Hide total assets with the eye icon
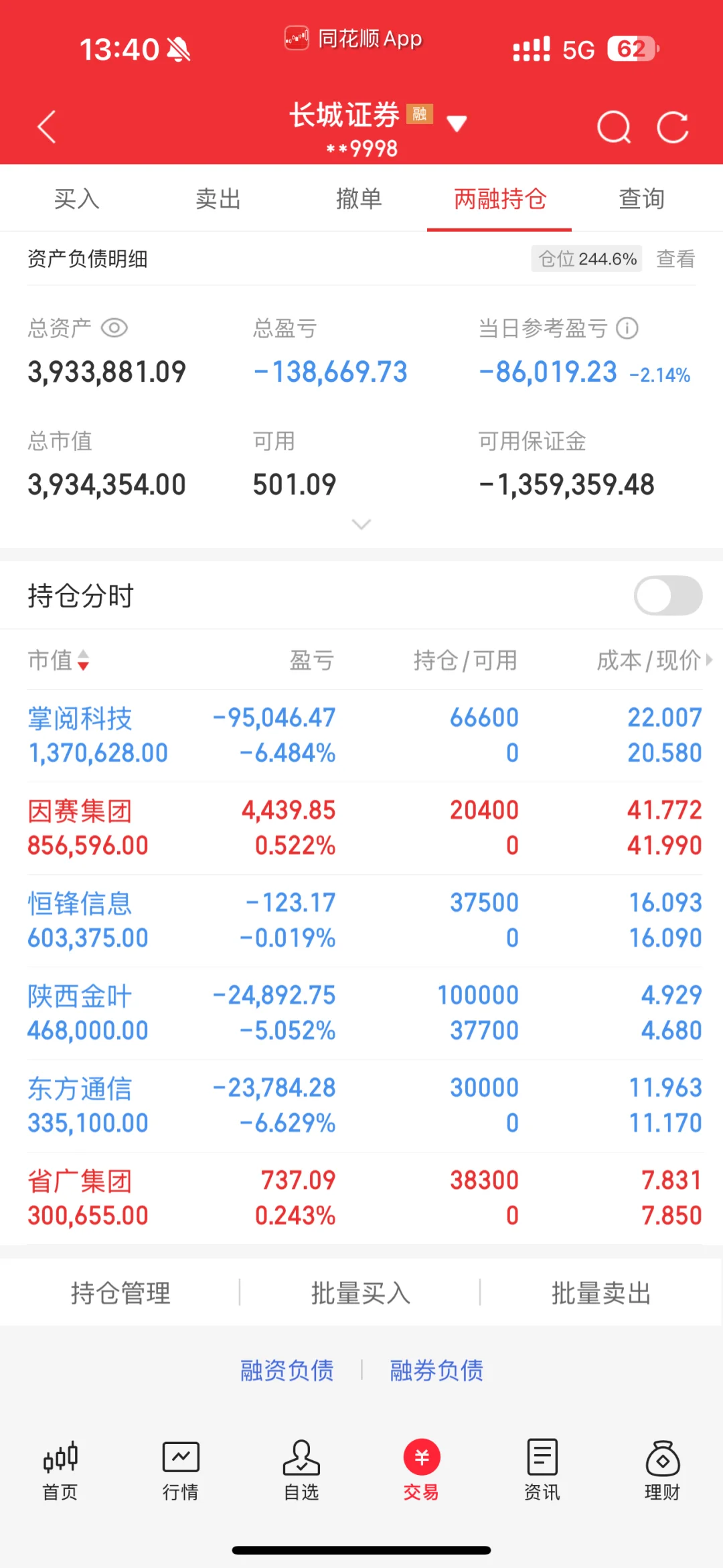The height and width of the screenshot is (1568, 723). pyautogui.click(x=114, y=328)
